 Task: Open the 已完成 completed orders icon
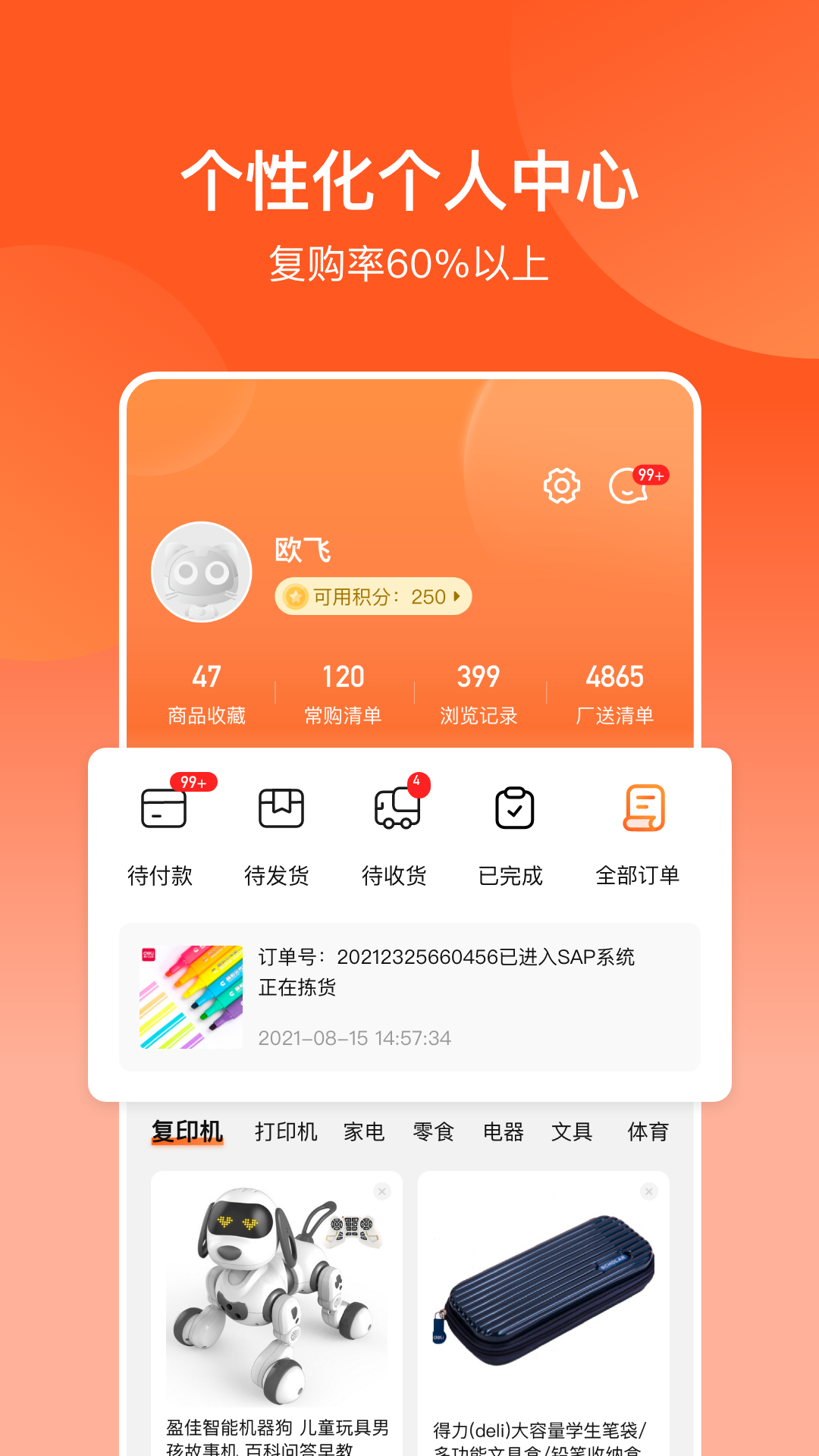(x=513, y=808)
